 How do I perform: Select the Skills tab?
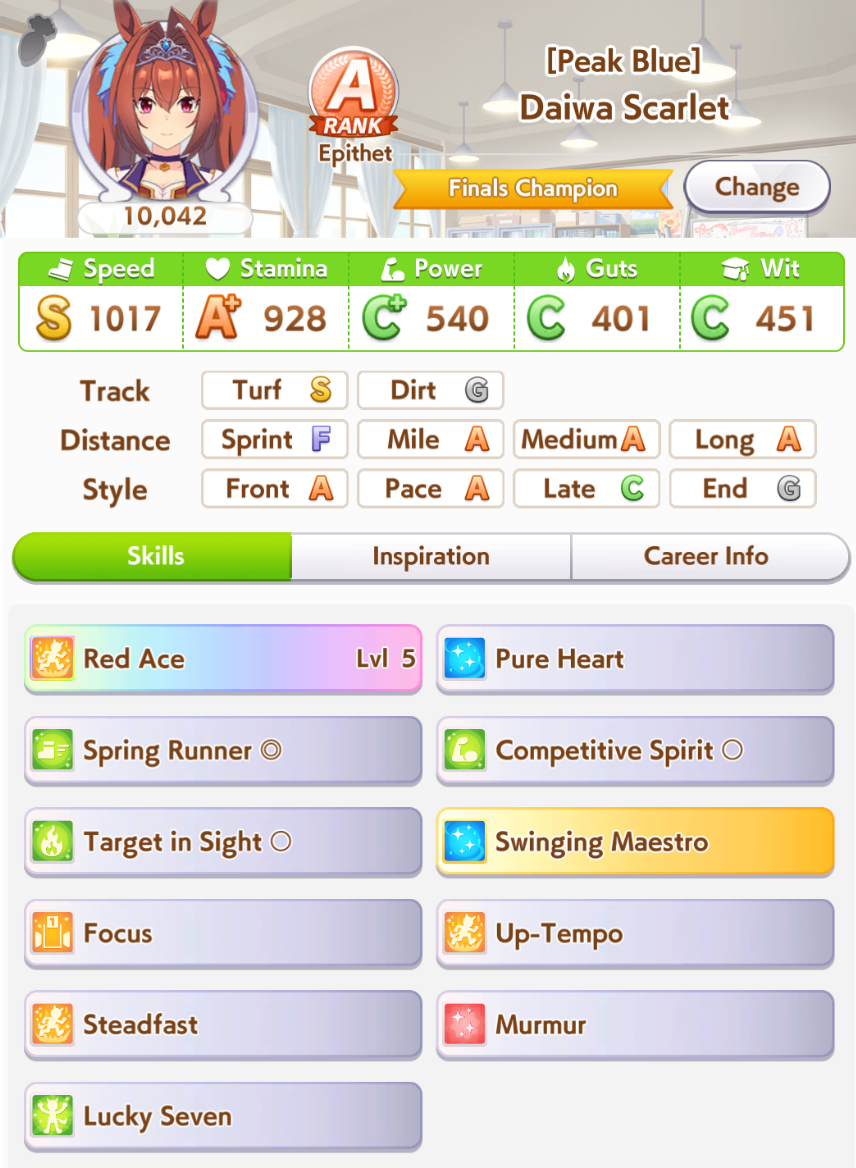[155, 556]
